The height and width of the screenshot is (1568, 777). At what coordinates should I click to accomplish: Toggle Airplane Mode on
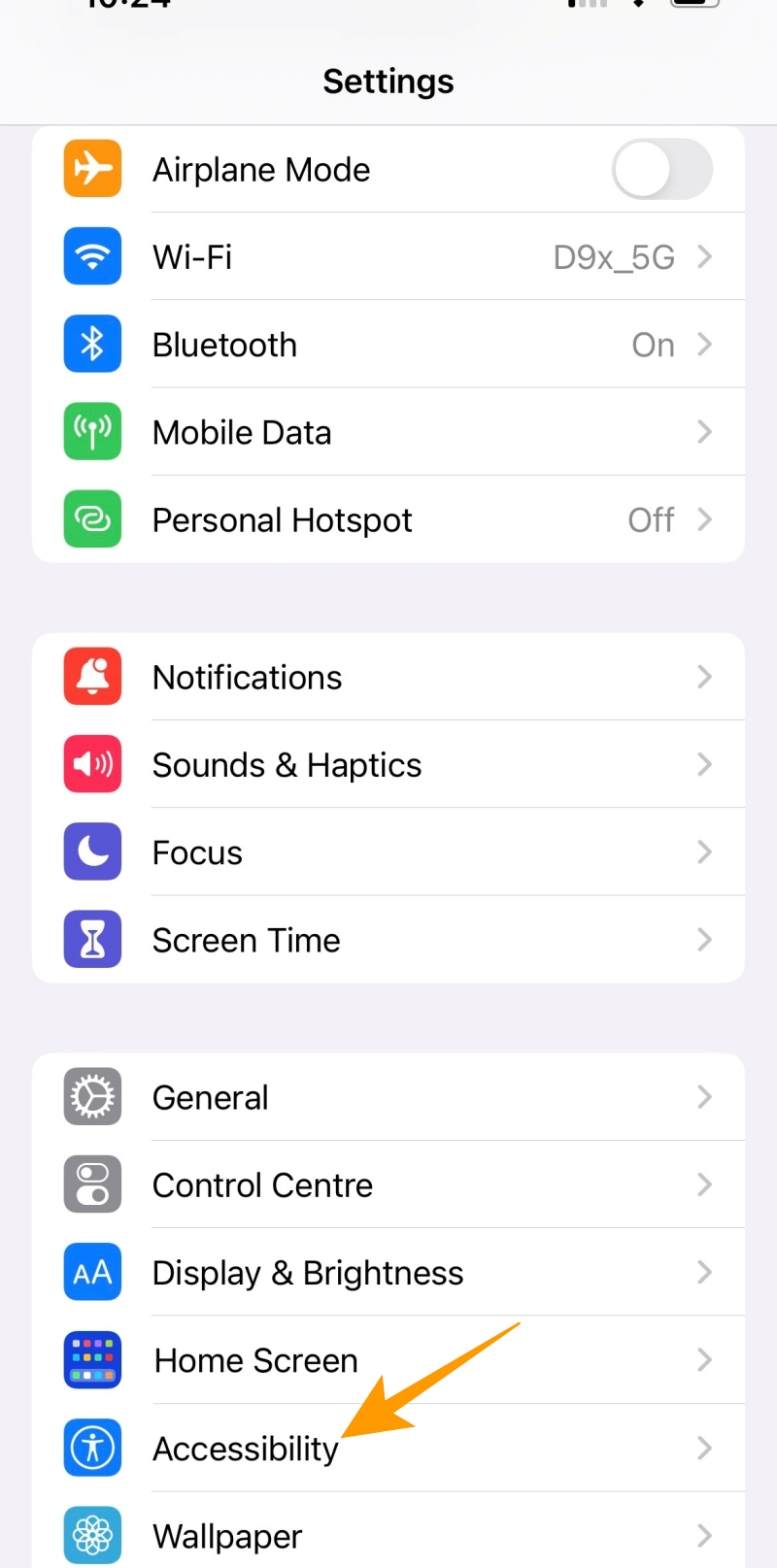pyautogui.click(x=662, y=169)
